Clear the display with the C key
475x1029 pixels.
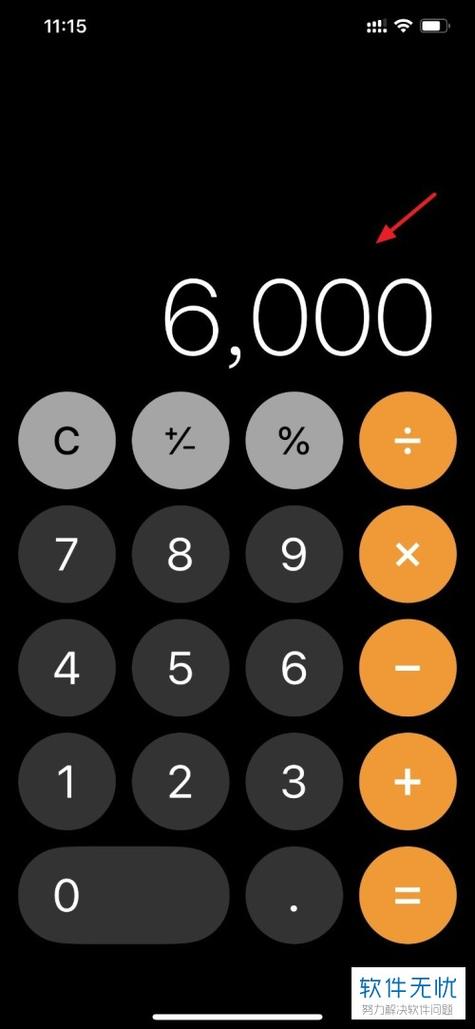(66, 440)
